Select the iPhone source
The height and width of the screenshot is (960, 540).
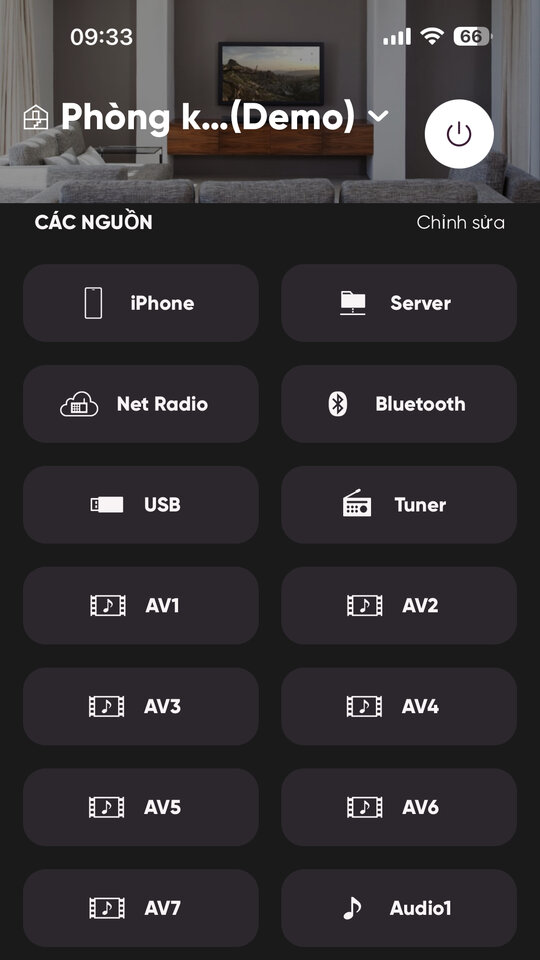141,303
